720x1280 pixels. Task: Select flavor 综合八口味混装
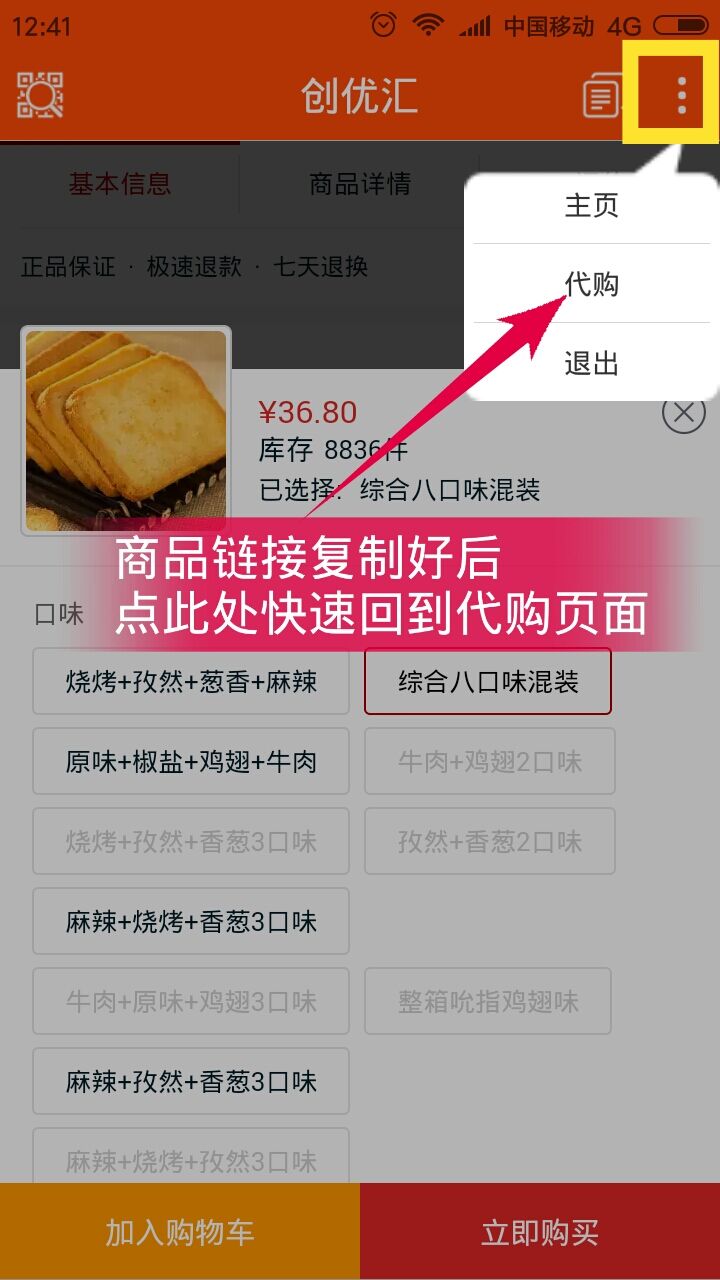click(488, 682)
